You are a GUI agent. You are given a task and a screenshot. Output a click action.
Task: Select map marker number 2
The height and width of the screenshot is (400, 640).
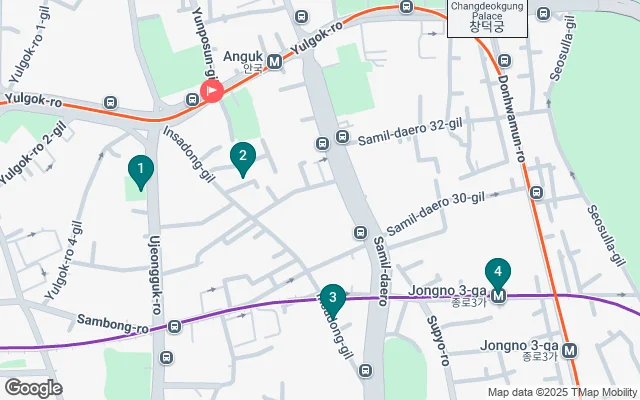(x=241, y=157)
